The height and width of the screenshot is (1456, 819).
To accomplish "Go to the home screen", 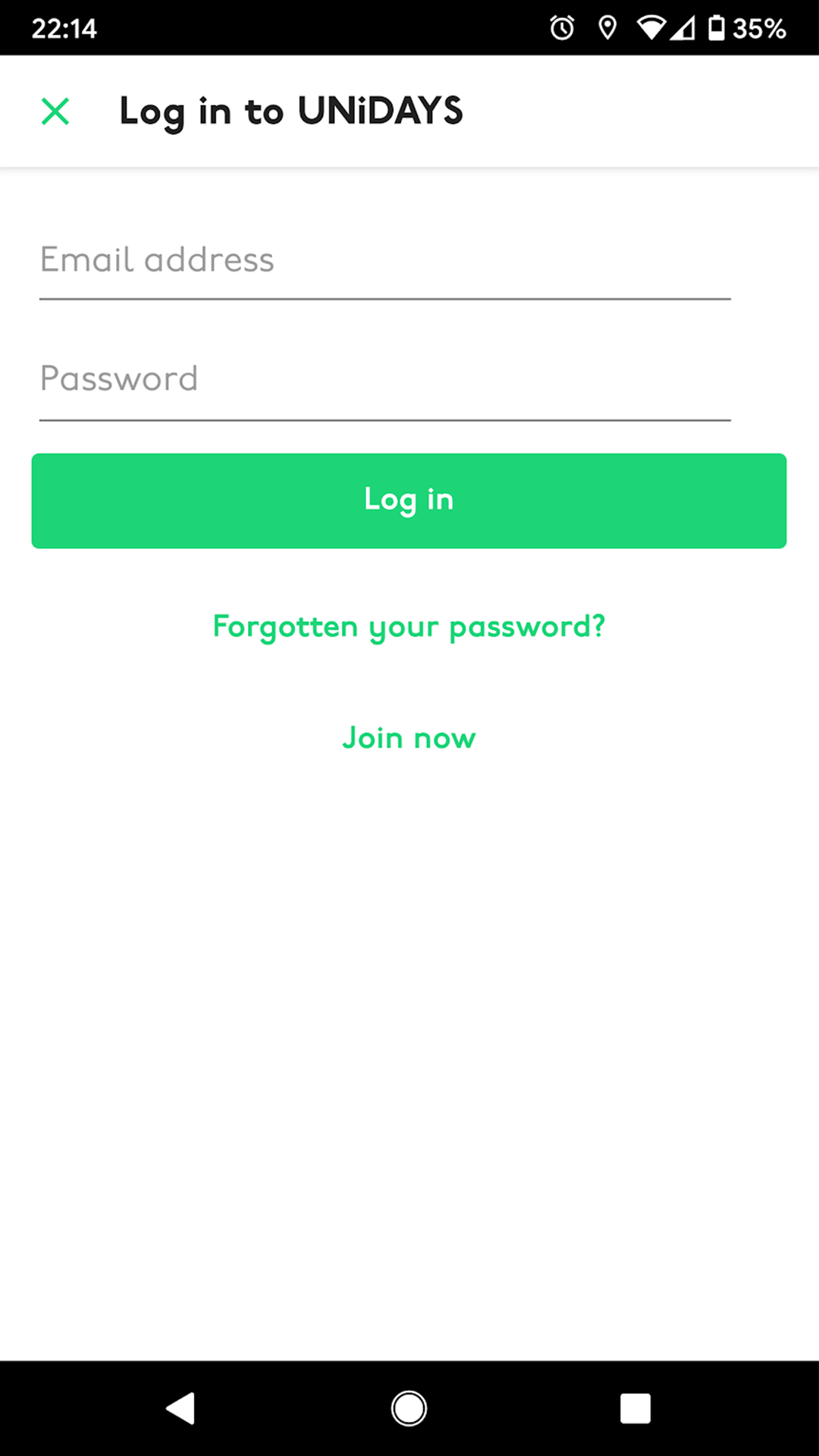I will [409, 1408].
